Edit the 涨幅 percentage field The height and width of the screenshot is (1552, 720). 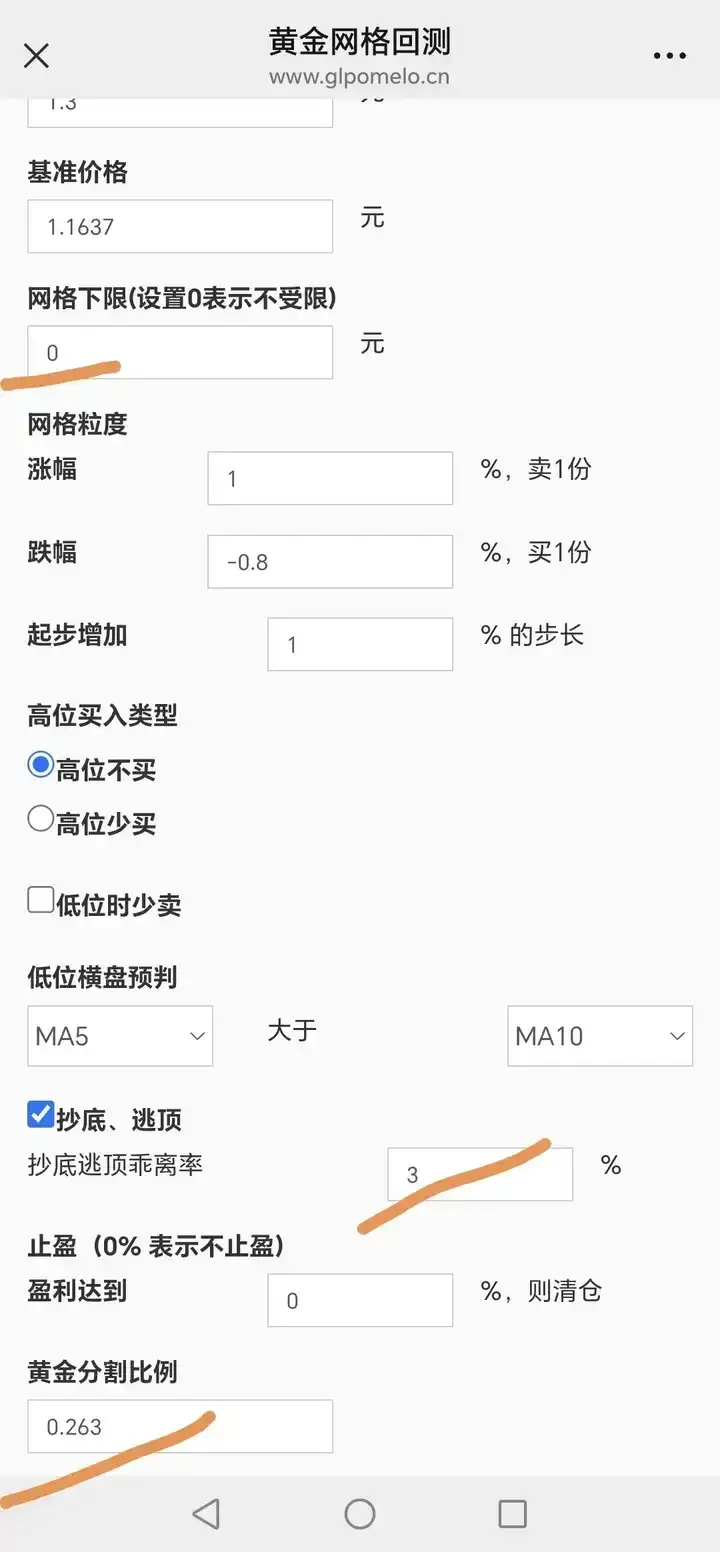click(330, 478)
